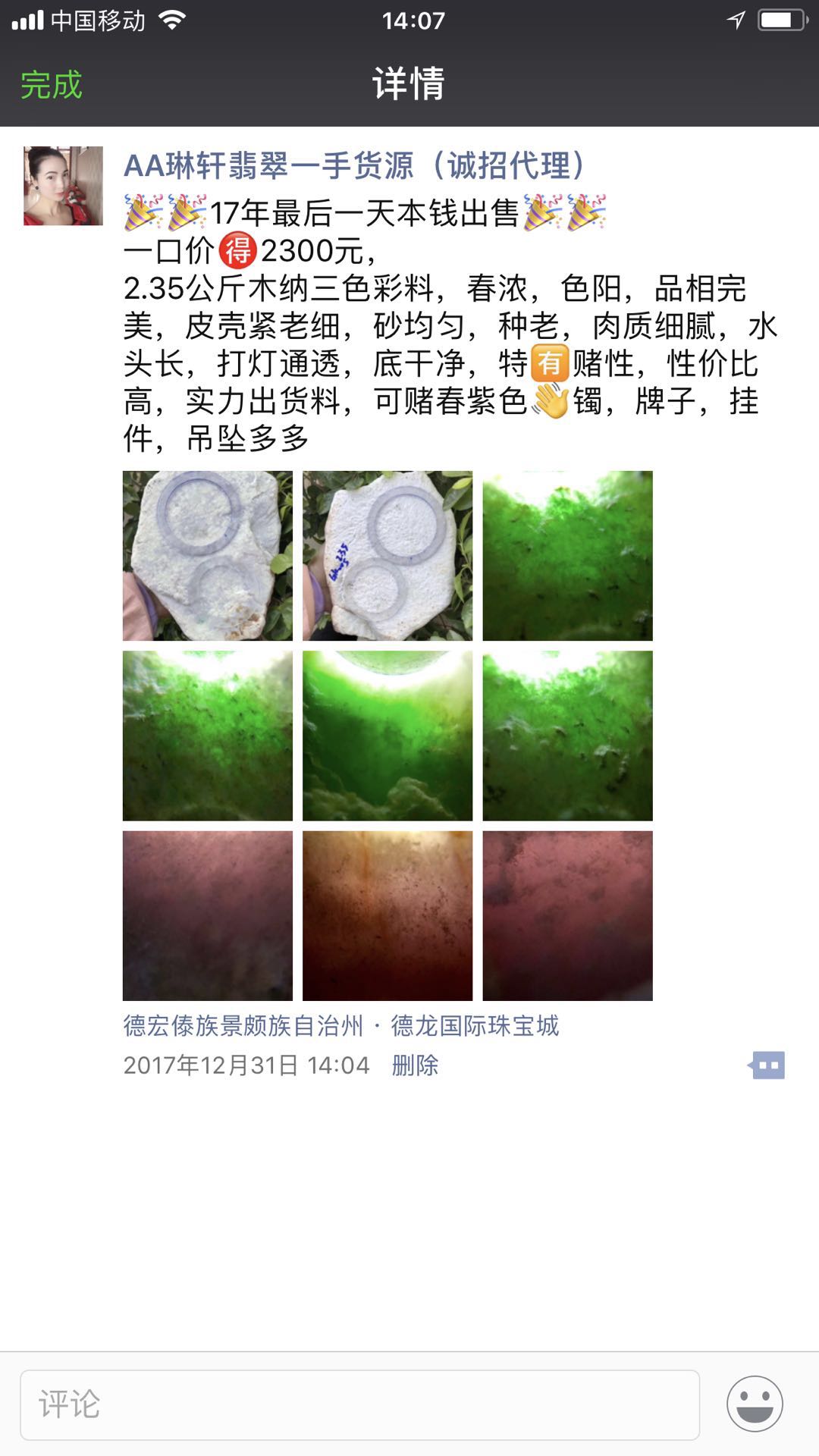Open AA琳轩翡翠一手货源 profile name link

354,165
